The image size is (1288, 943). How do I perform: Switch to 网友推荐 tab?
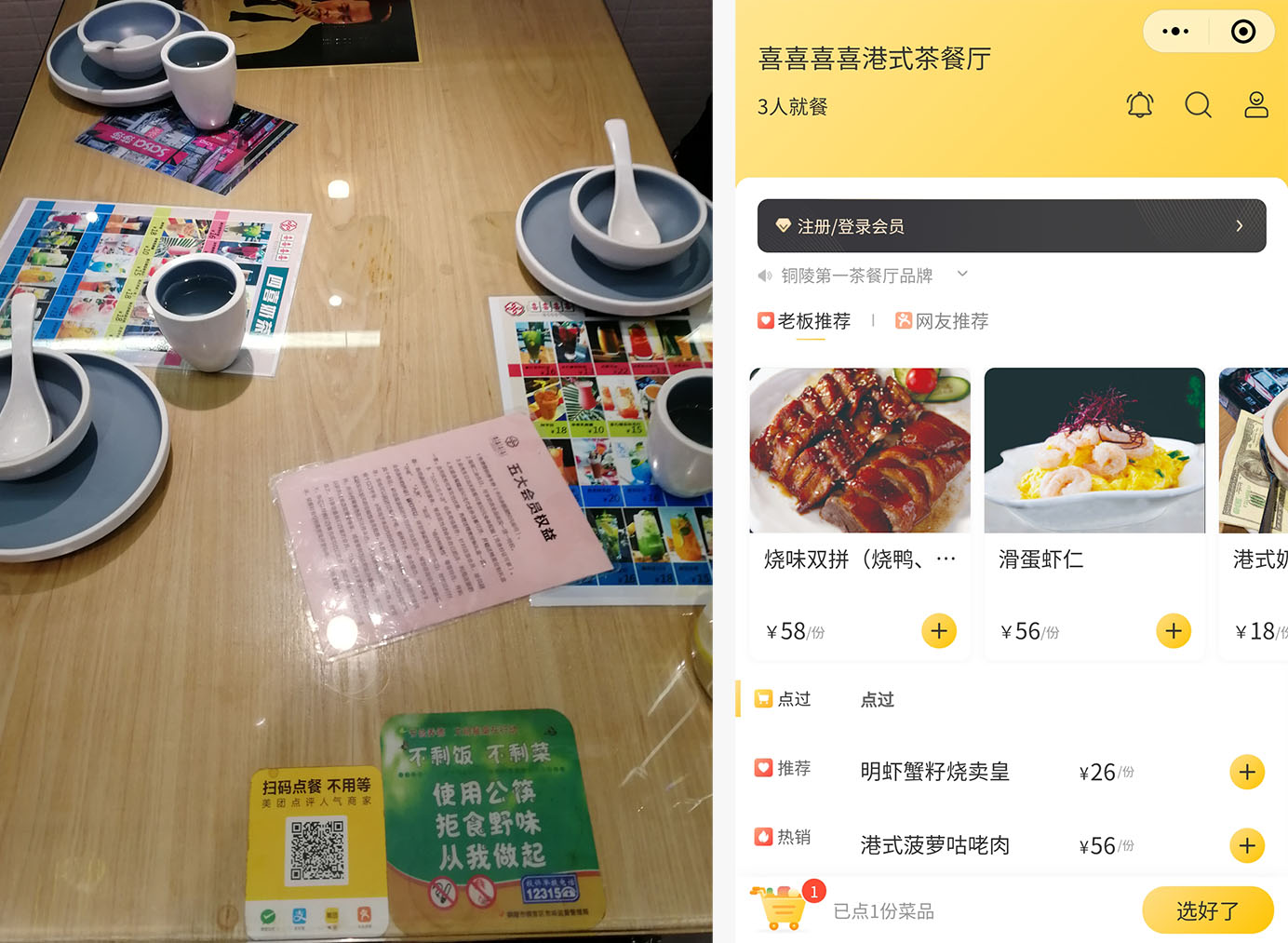coord(942,321)
